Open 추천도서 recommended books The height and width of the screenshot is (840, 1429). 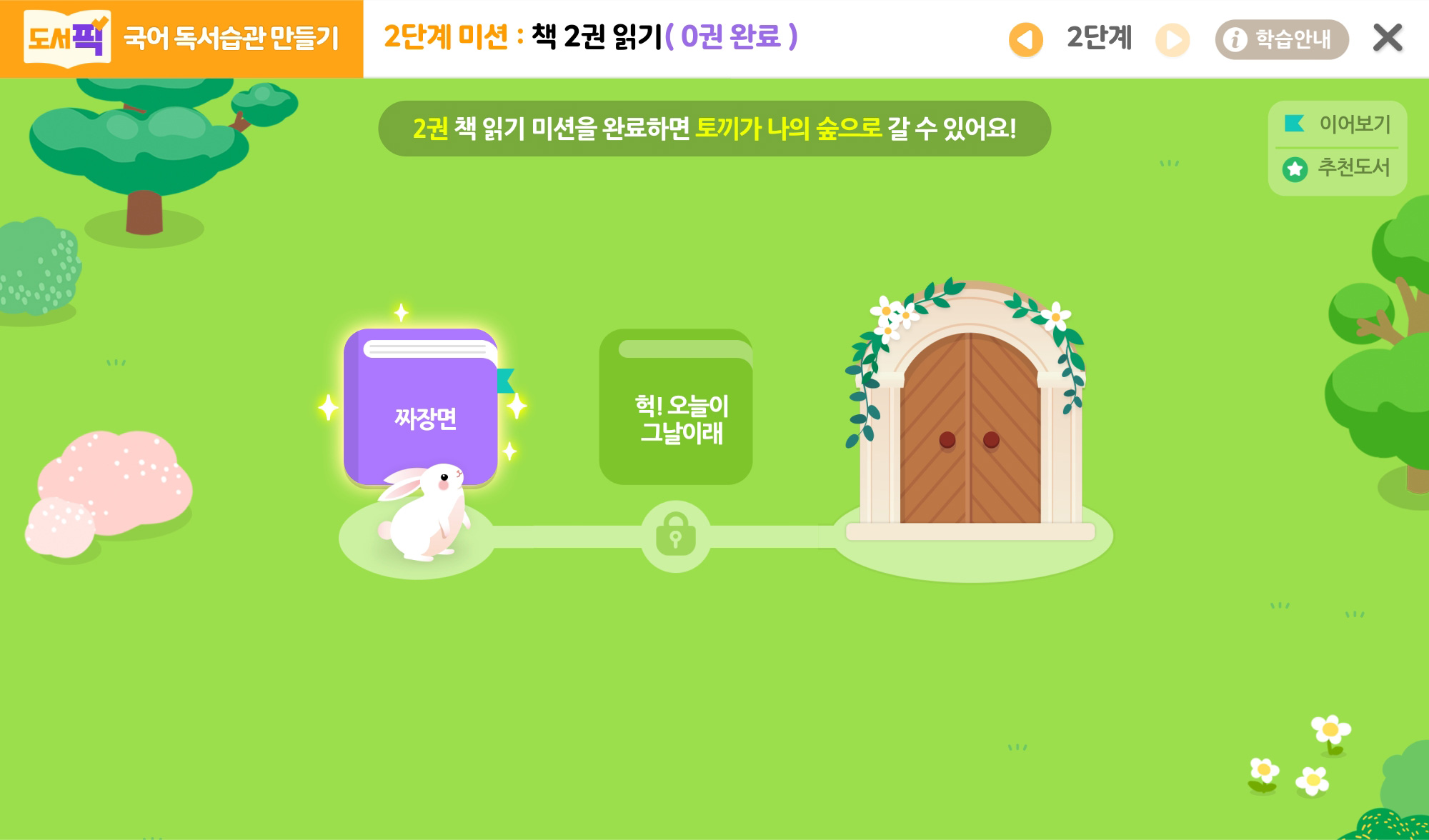click(1338, 168)
